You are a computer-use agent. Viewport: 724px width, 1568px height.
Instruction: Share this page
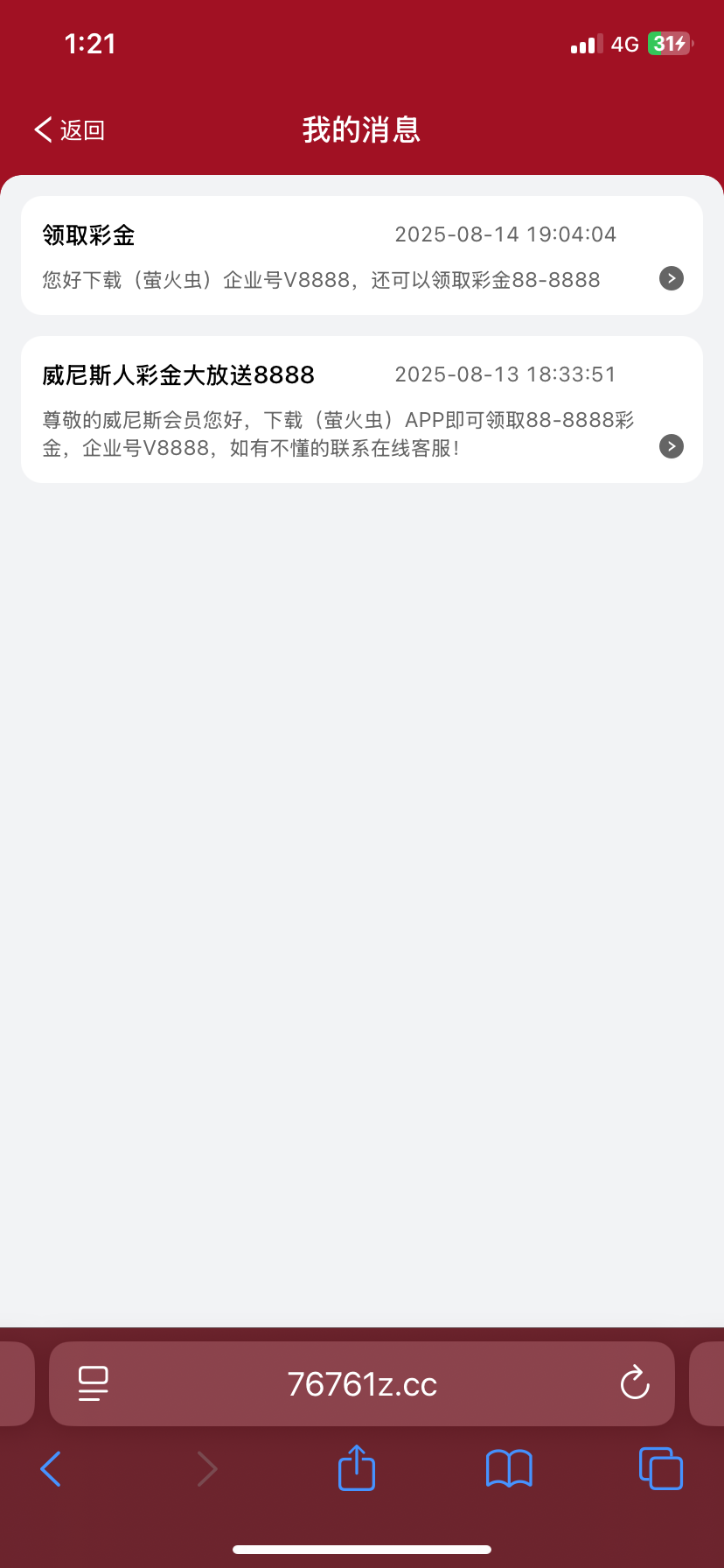click(x=356, y=1468)
